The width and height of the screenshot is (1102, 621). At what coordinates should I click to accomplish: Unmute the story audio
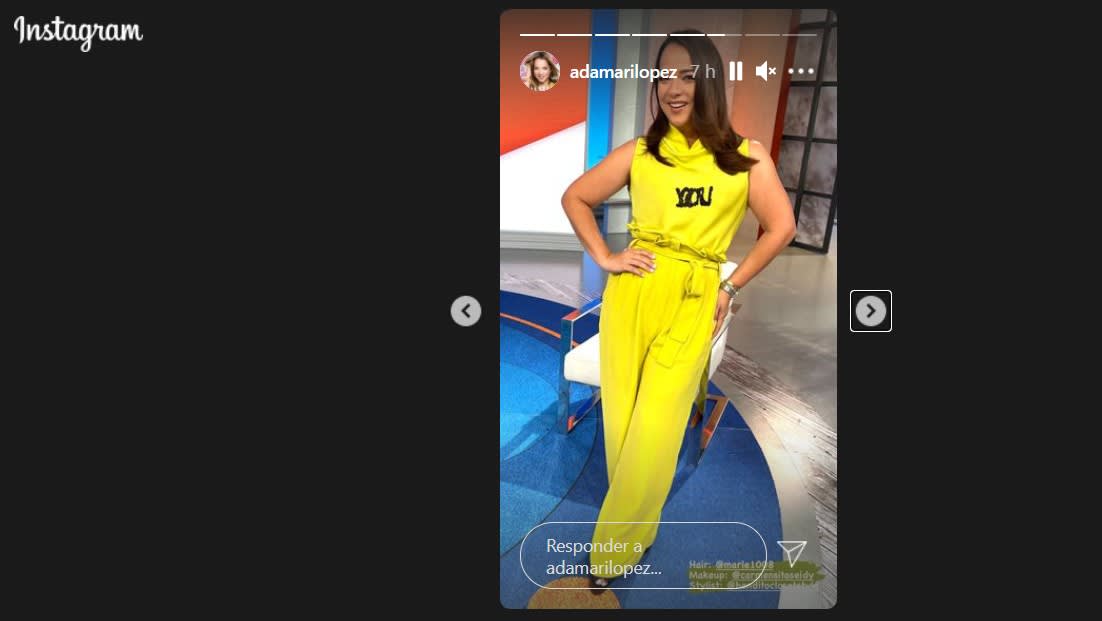tap(766, 71)
